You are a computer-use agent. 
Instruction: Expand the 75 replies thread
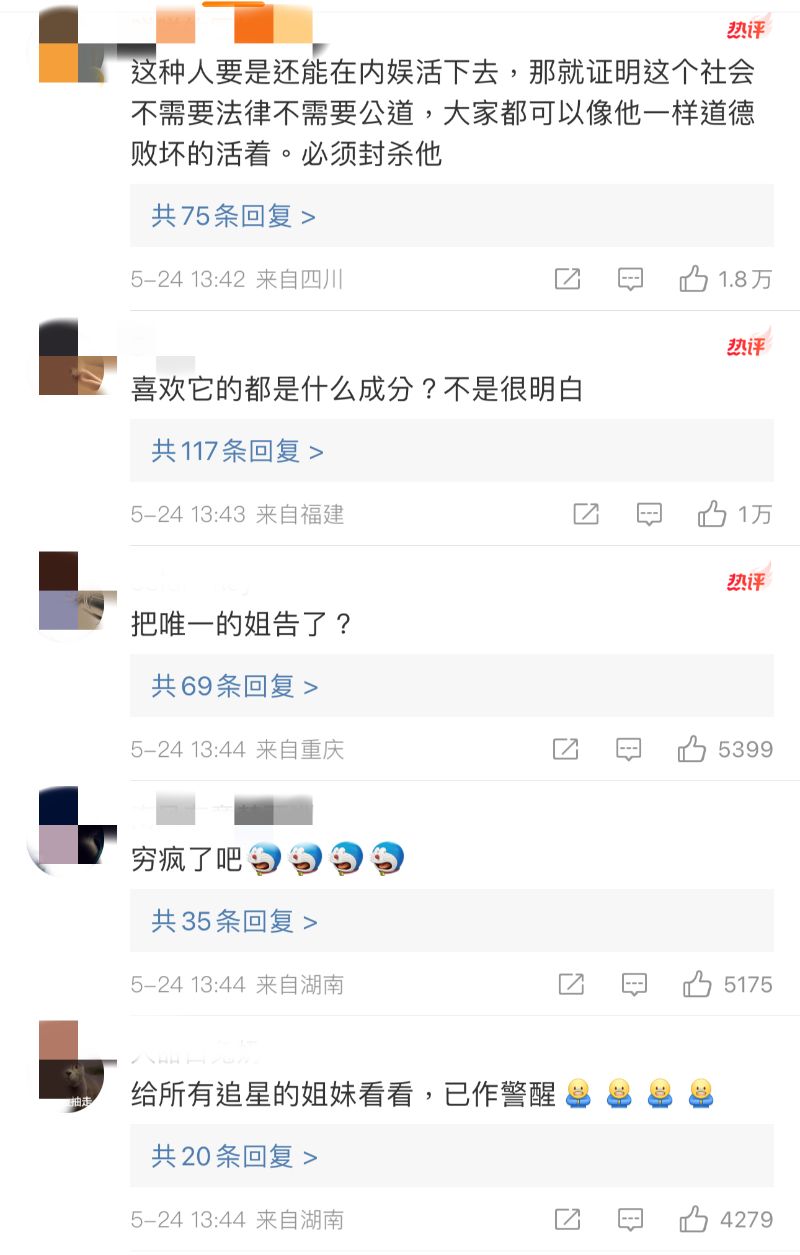(233, 216)
